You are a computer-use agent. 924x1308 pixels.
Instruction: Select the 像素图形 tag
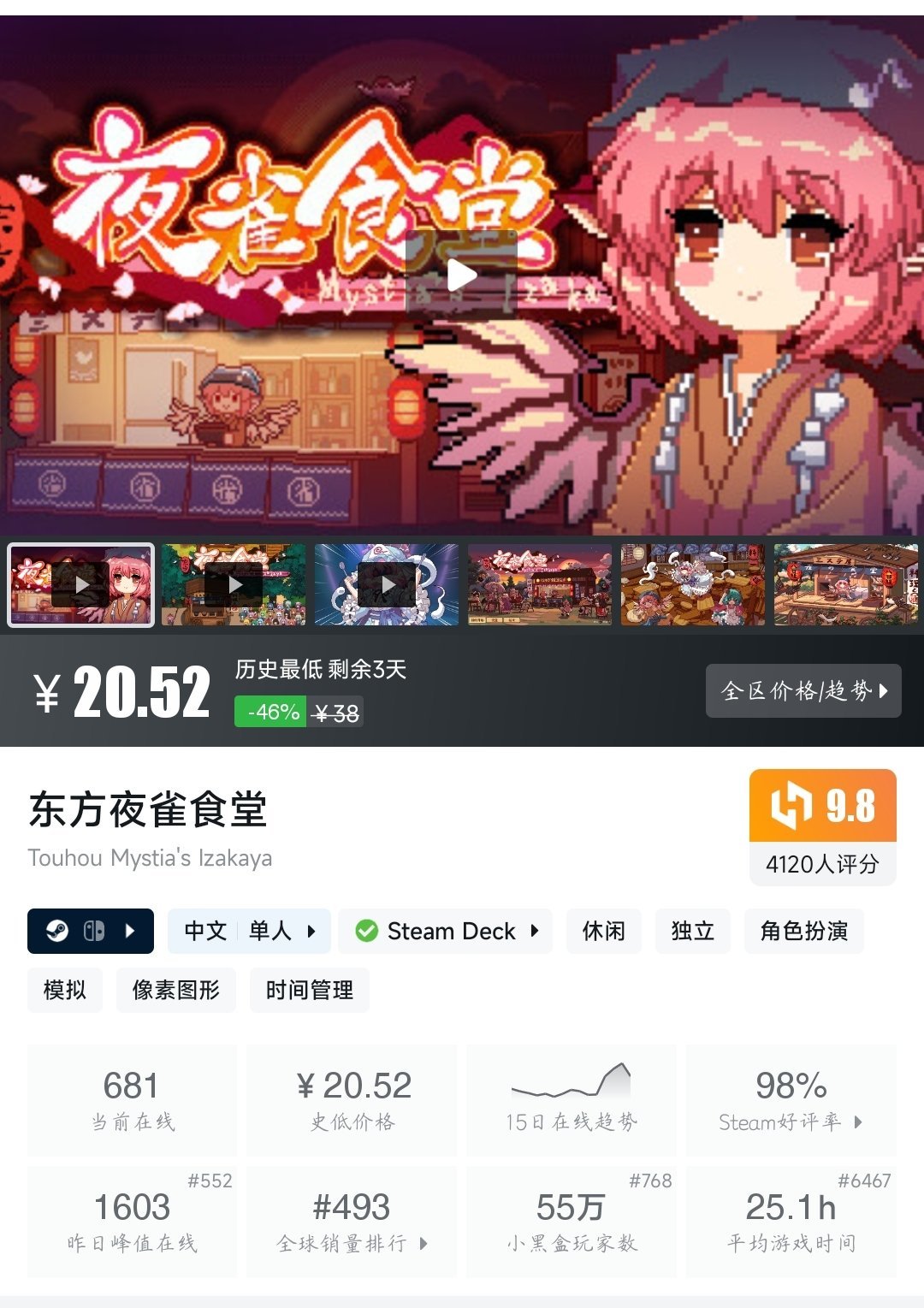coord(175,991)
